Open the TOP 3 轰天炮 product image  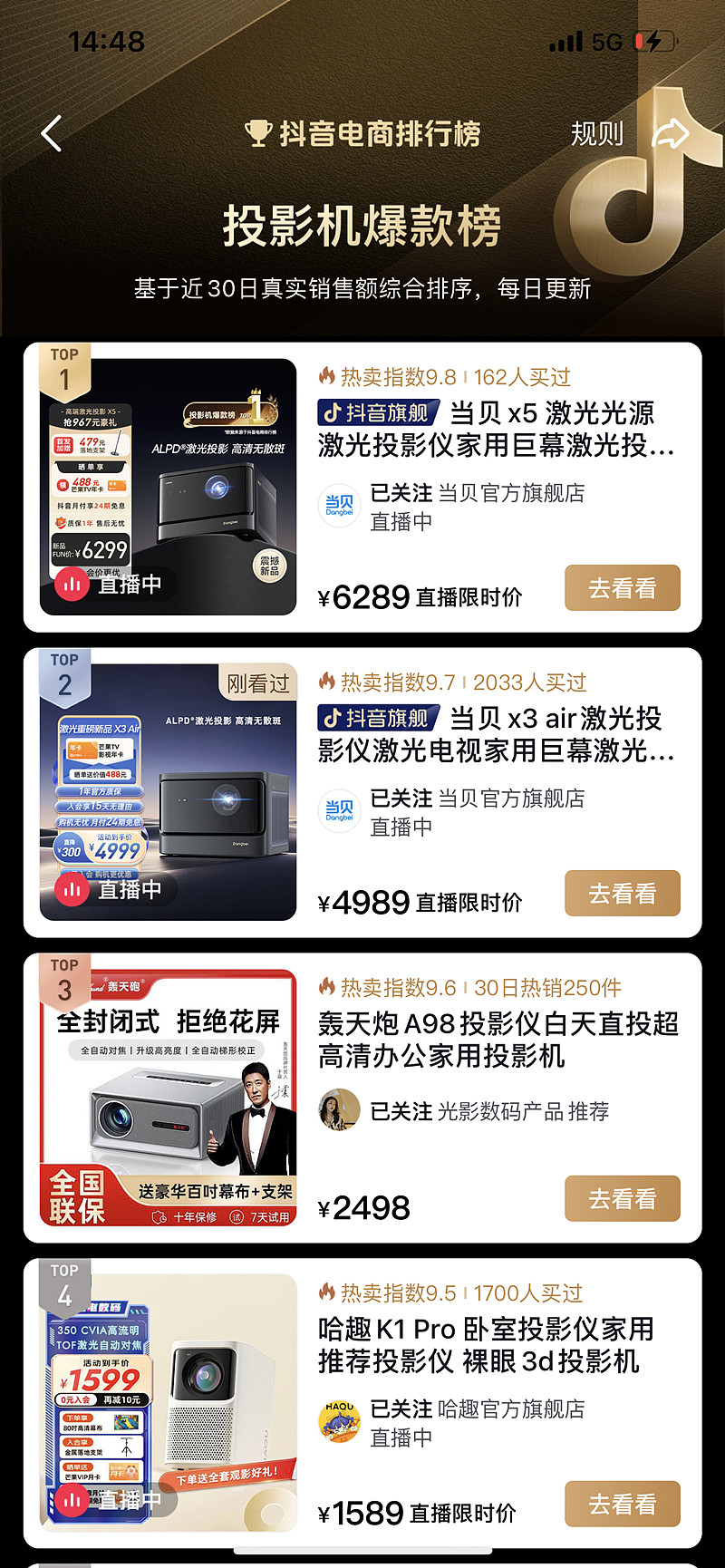[x=169, y=1098]
